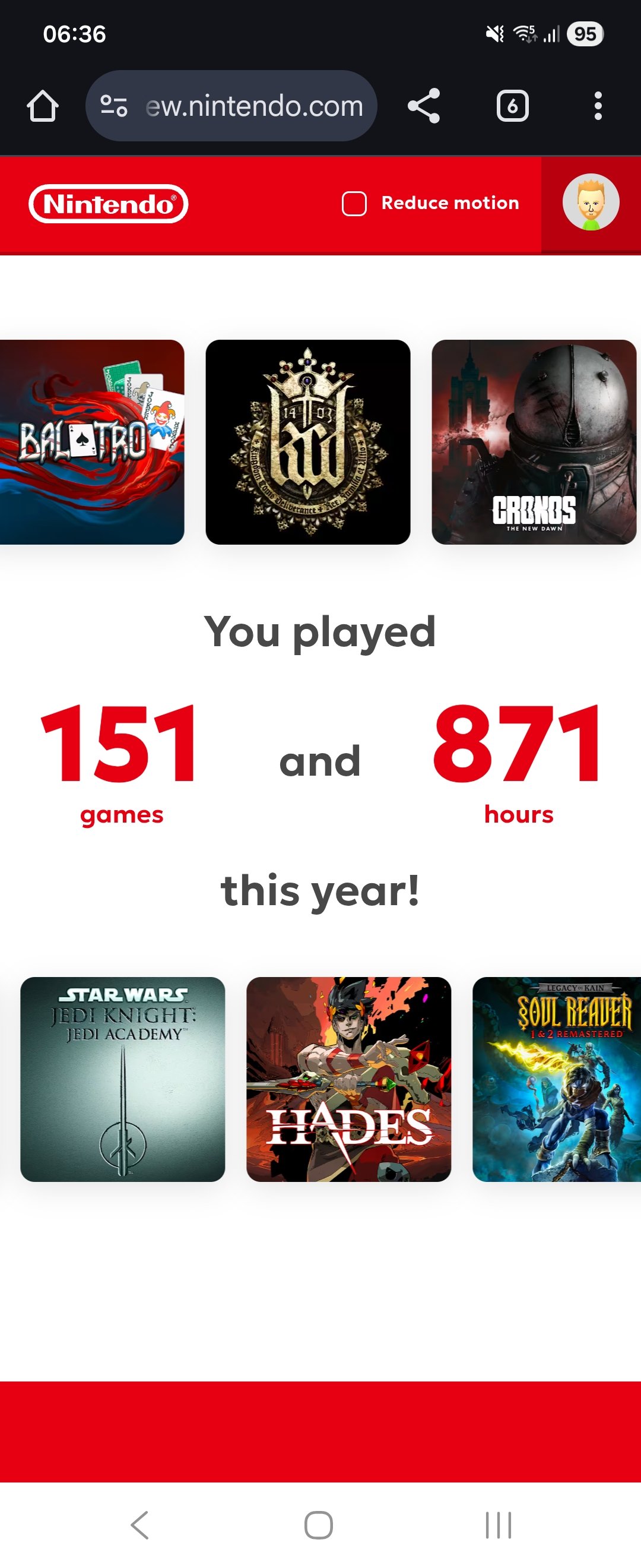
Task: Open the browser overflow menu
Action: tap(598, 106)
